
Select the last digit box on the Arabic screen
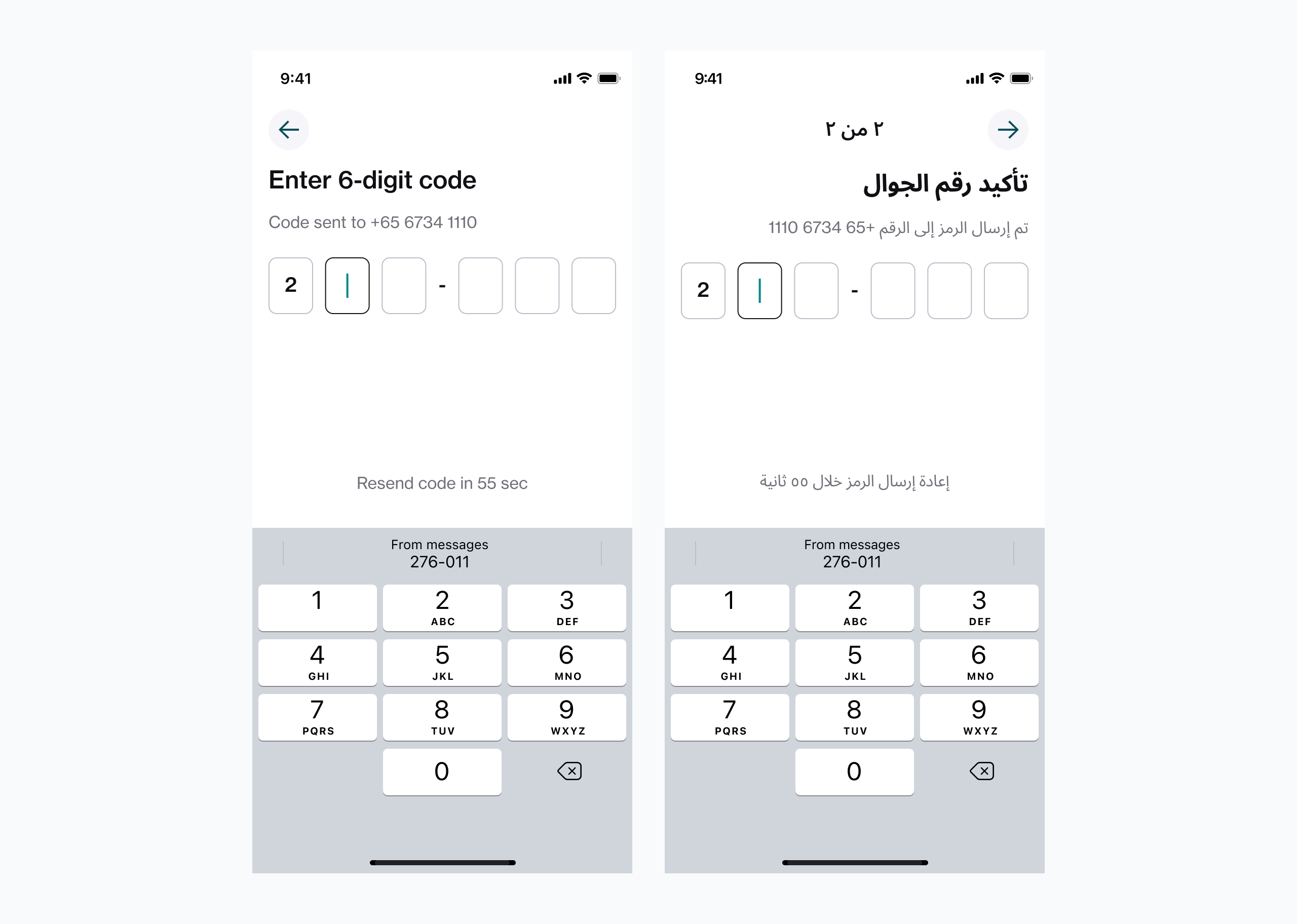coord(1005,291)
